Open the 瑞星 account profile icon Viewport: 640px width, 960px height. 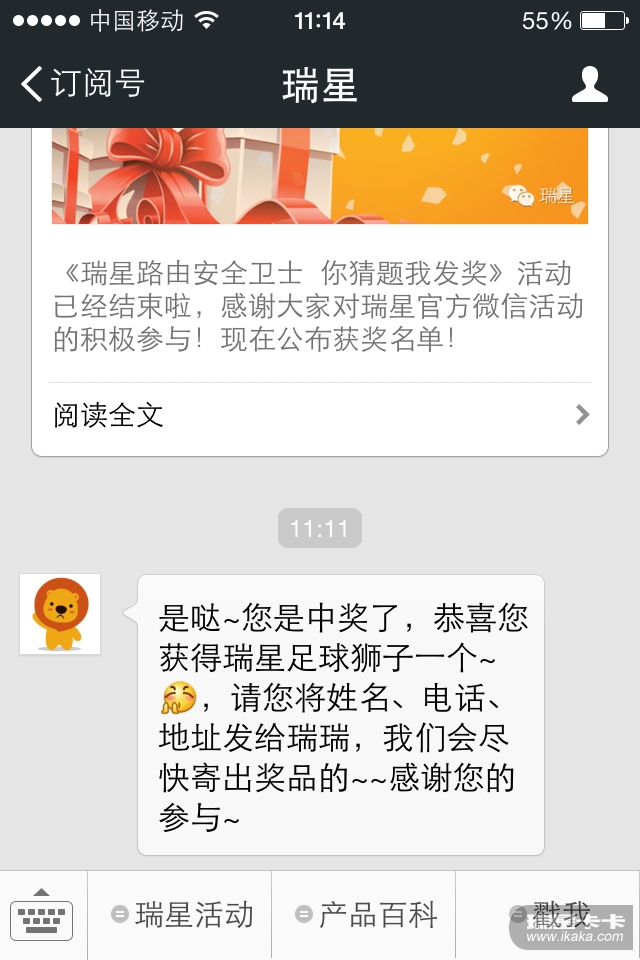[x=589, y=85]
